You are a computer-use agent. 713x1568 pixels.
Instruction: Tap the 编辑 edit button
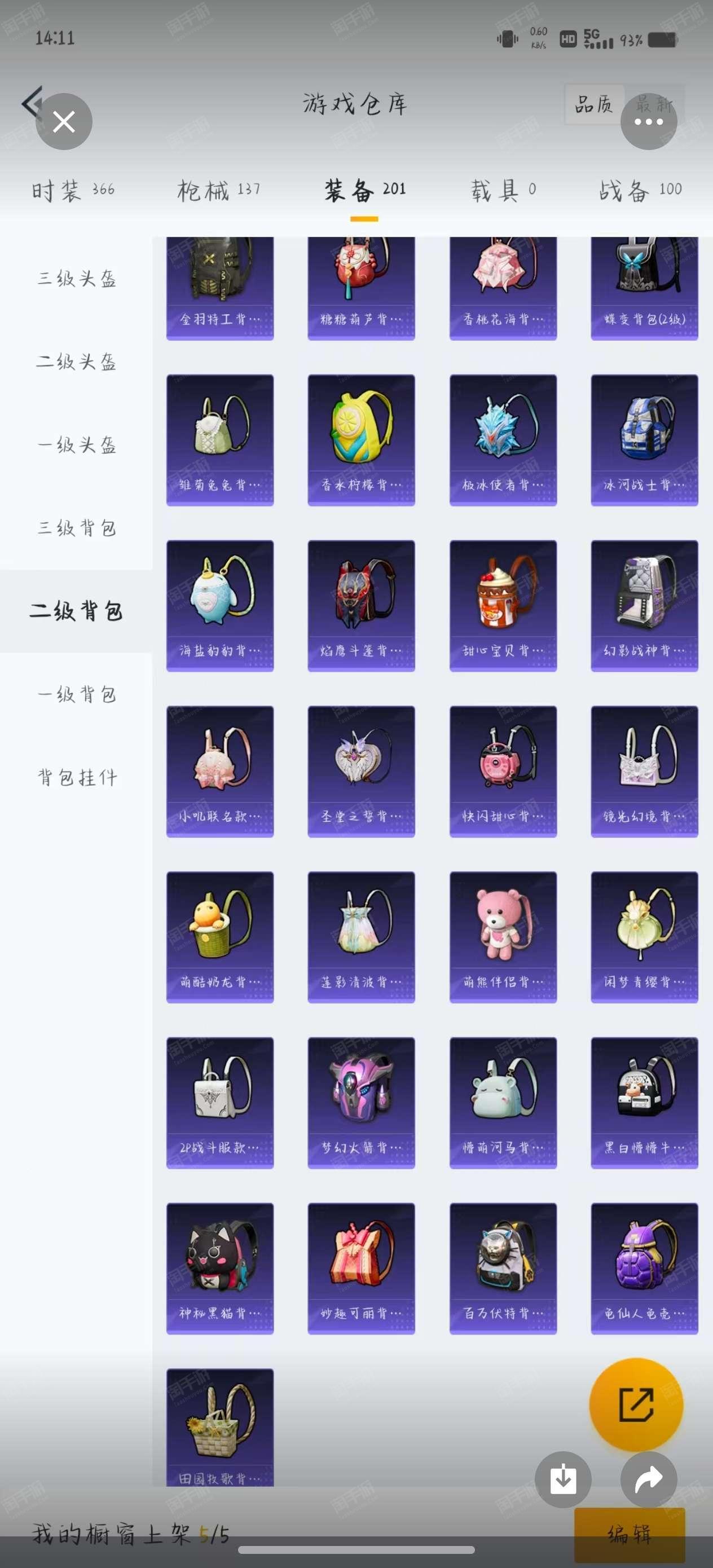(x=630, y=1533)
